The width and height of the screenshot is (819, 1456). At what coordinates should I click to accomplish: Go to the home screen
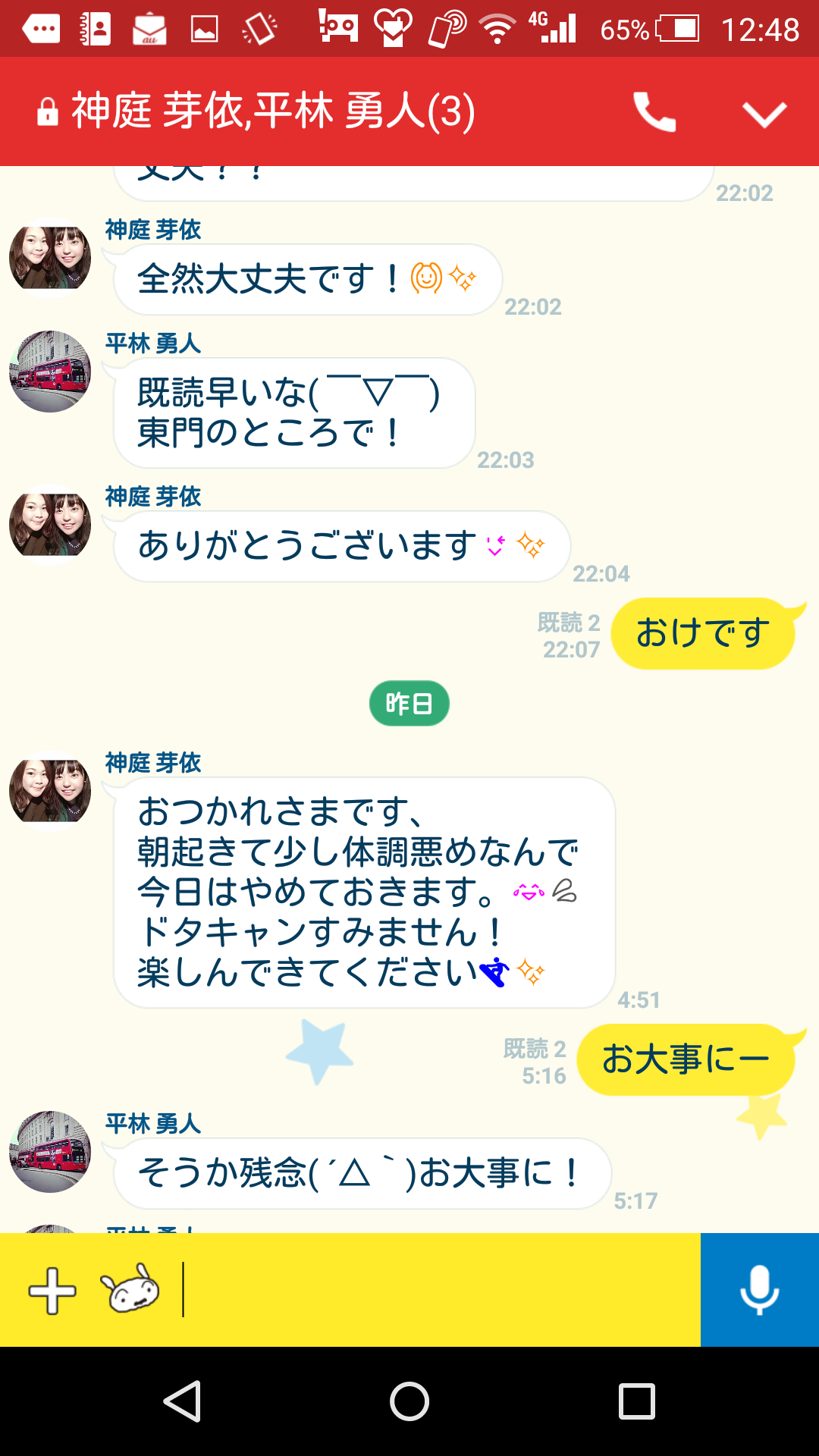click(409, 1401)
